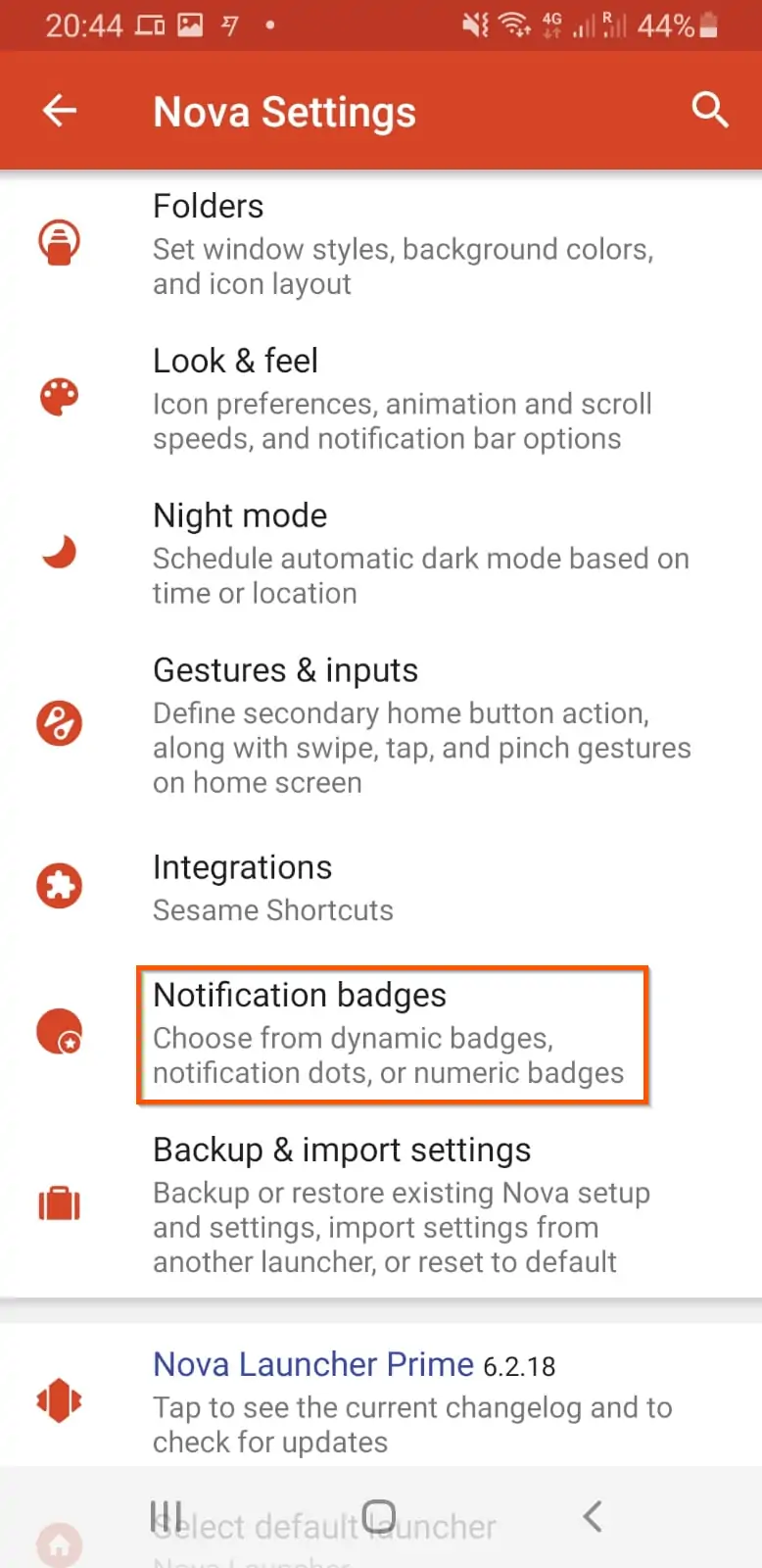Open search in Nova Settings

point(710,110)
